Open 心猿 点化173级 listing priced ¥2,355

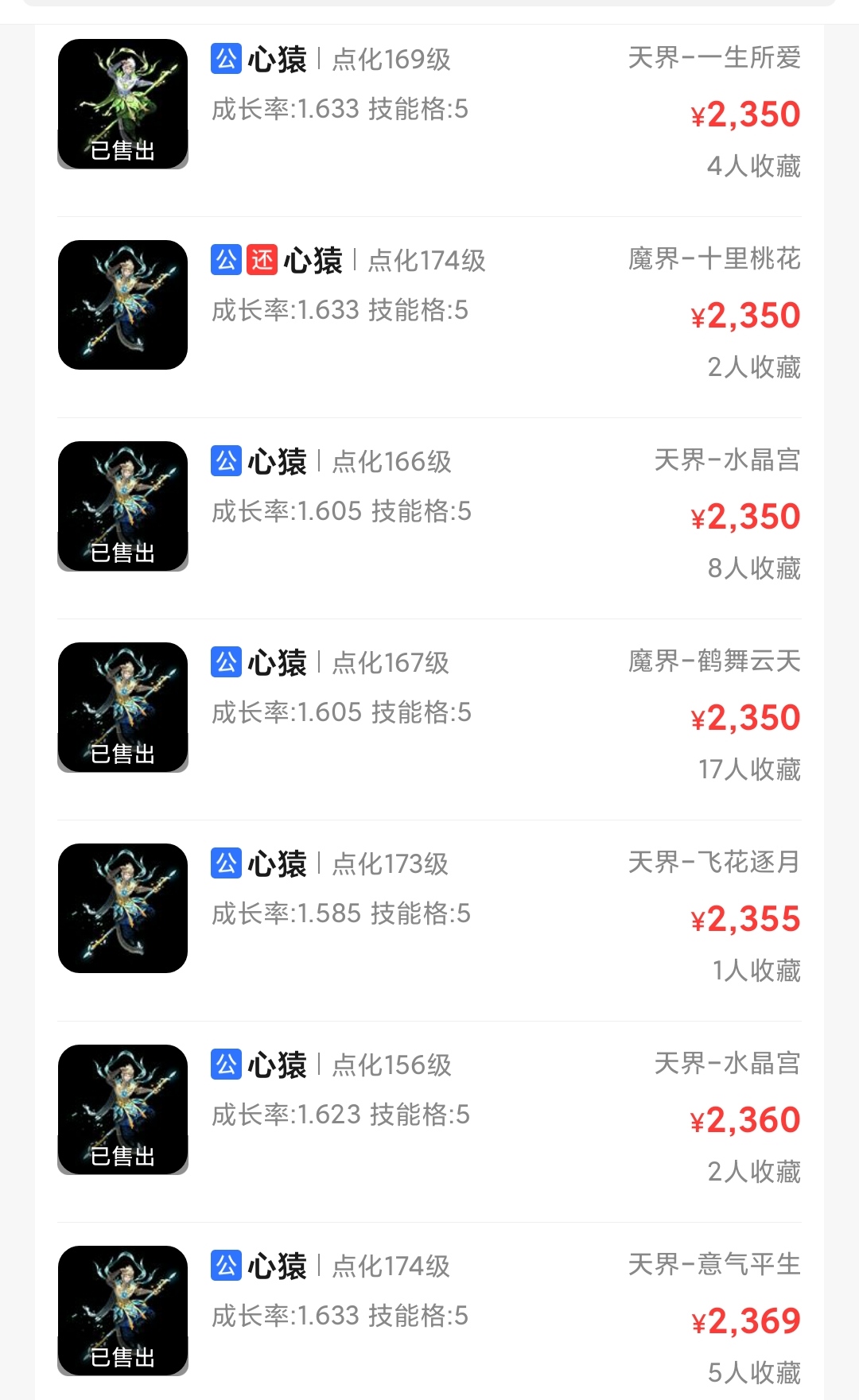(x=429, y=921)
